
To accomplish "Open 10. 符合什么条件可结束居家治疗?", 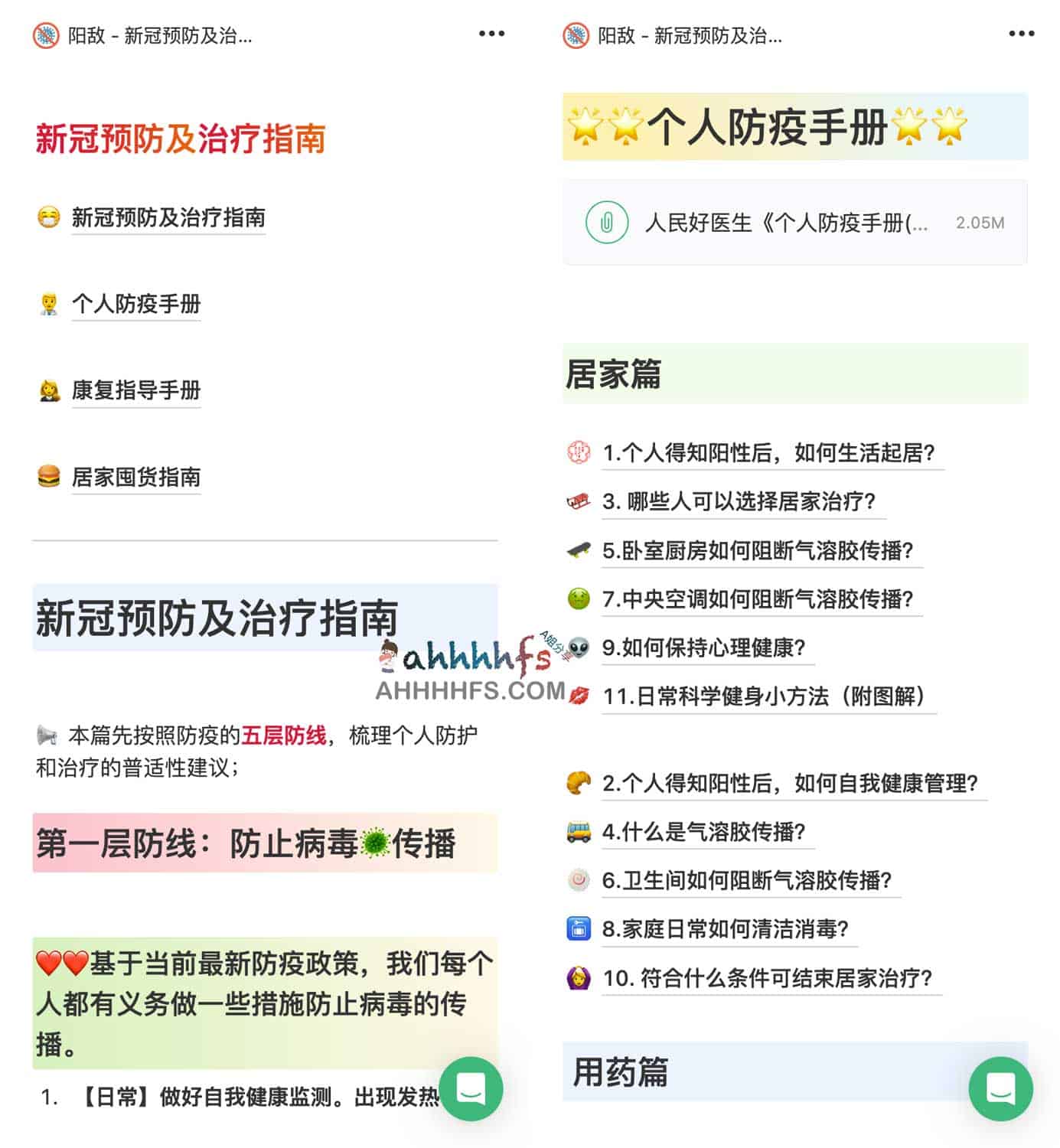I will click(767, 978).
